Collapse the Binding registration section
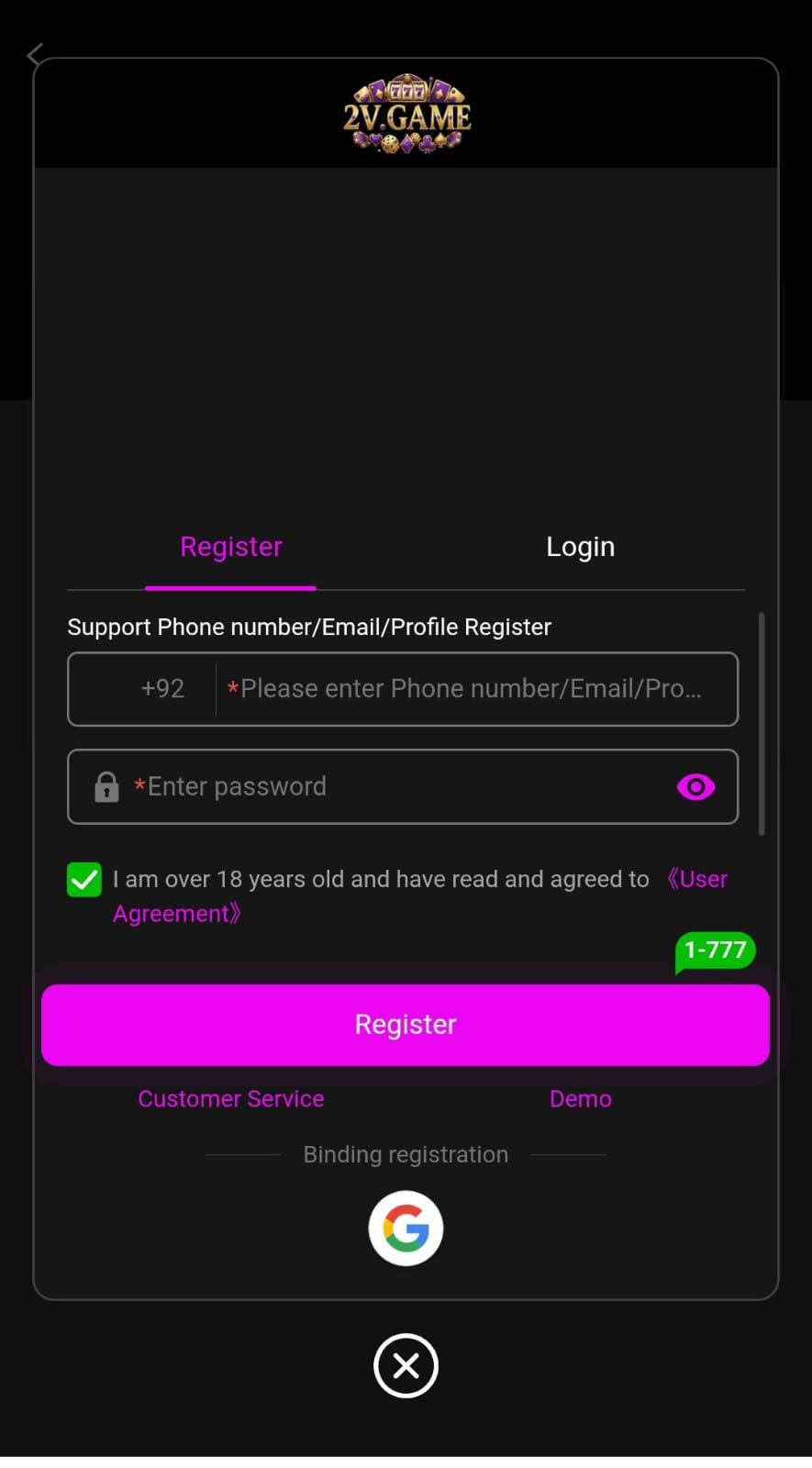 405,1154
